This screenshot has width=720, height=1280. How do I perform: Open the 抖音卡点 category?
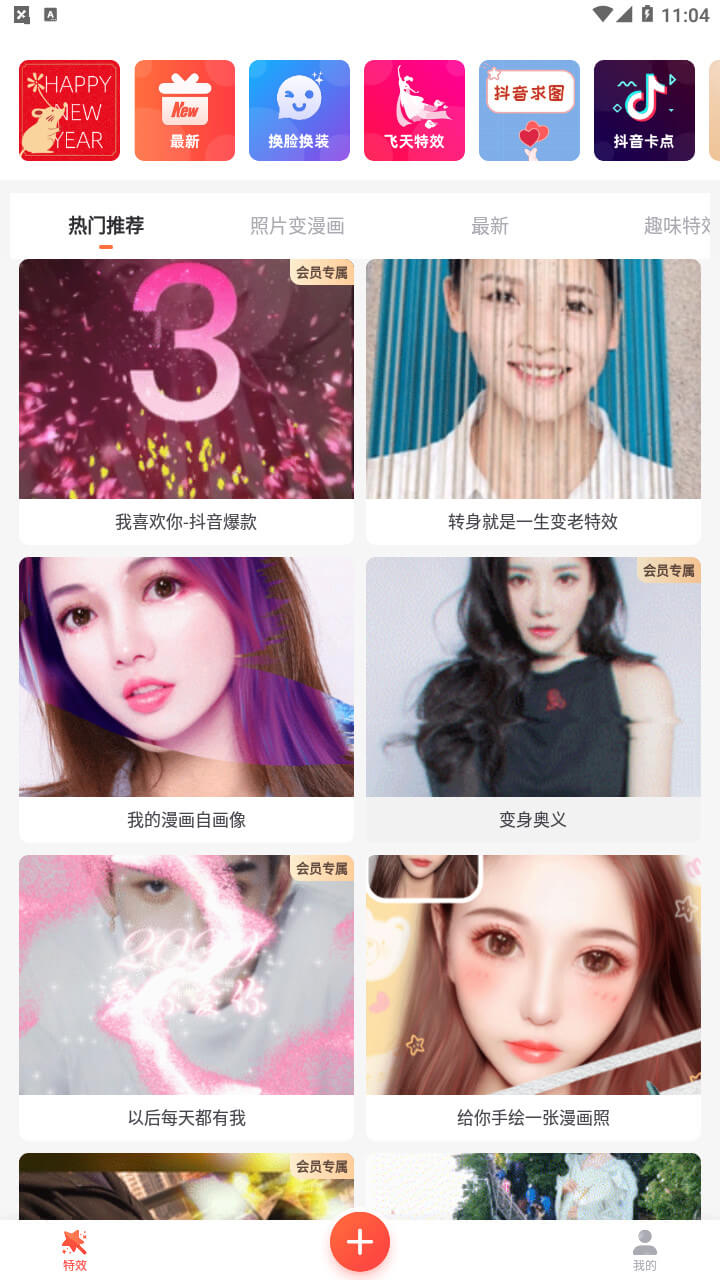(x=644, y=110)
